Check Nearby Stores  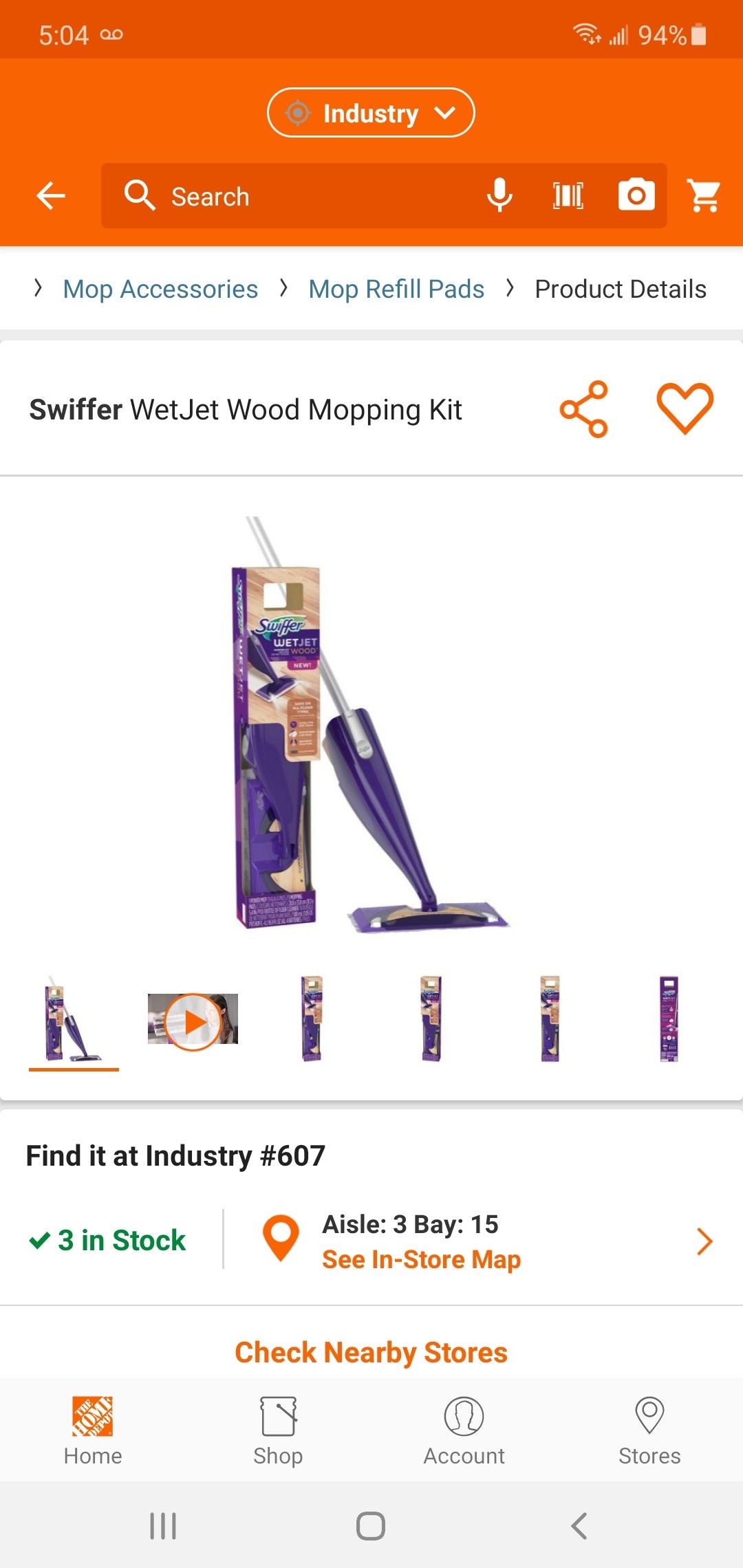point(371,1353)
